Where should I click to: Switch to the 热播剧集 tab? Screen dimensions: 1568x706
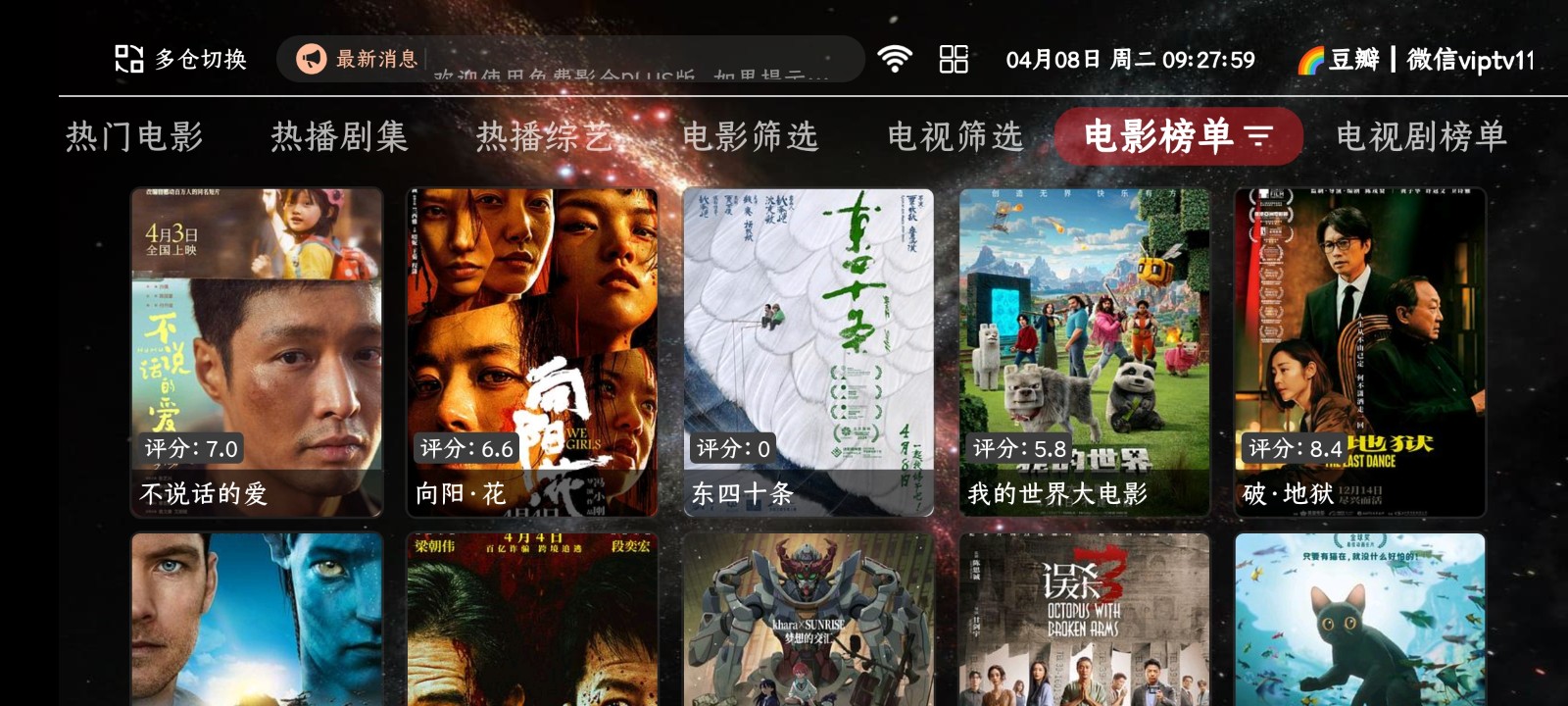[x=339, y=136]
